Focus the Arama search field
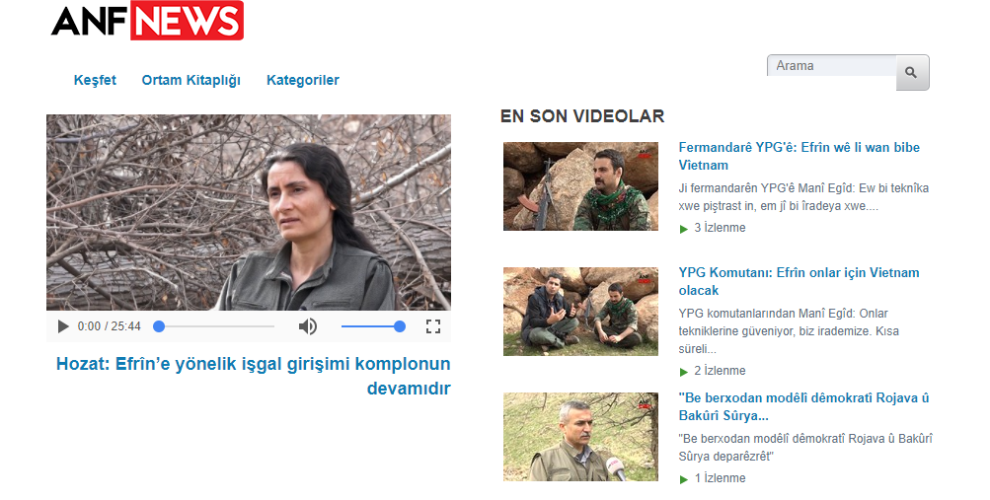The image size is (990, 500). (831, 66)
